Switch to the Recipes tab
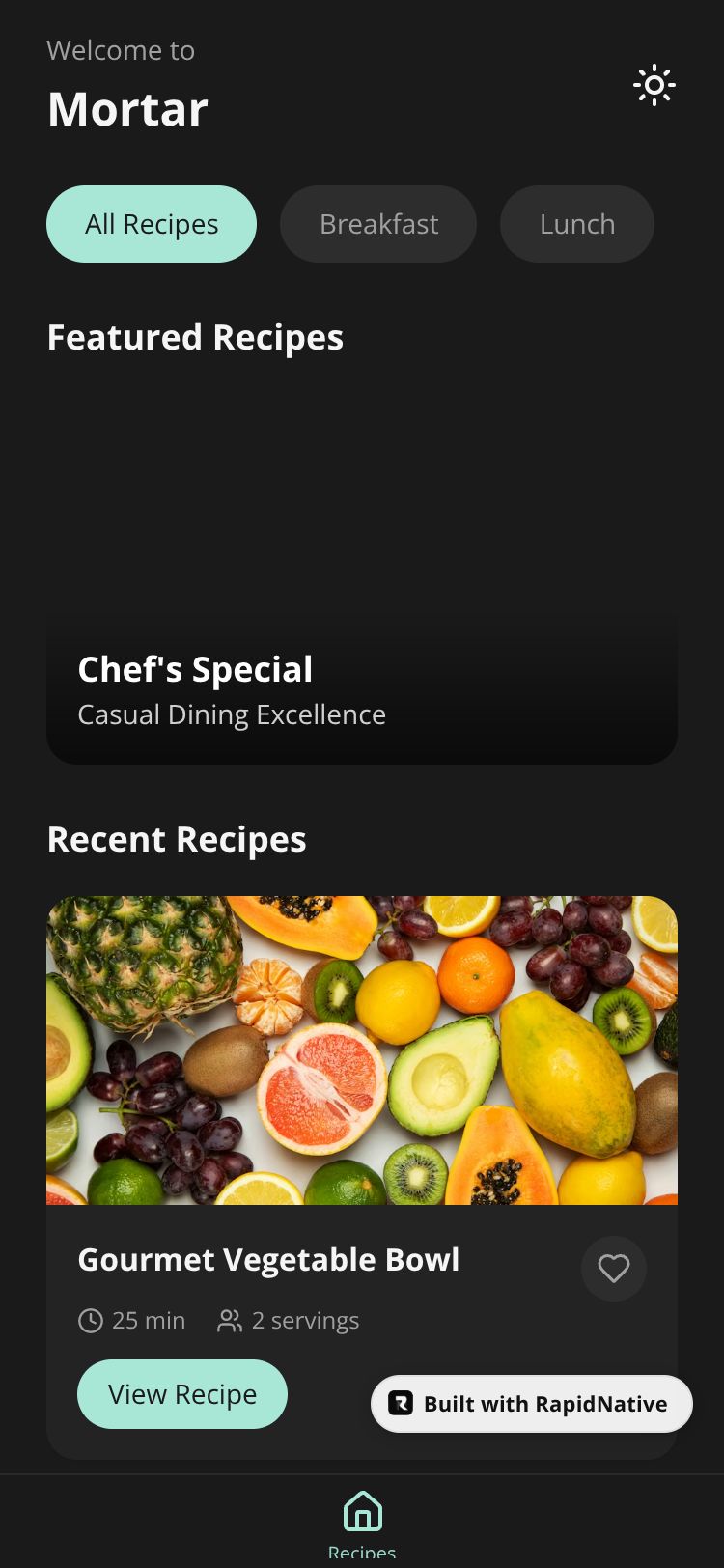 [x=362, y=1523]
